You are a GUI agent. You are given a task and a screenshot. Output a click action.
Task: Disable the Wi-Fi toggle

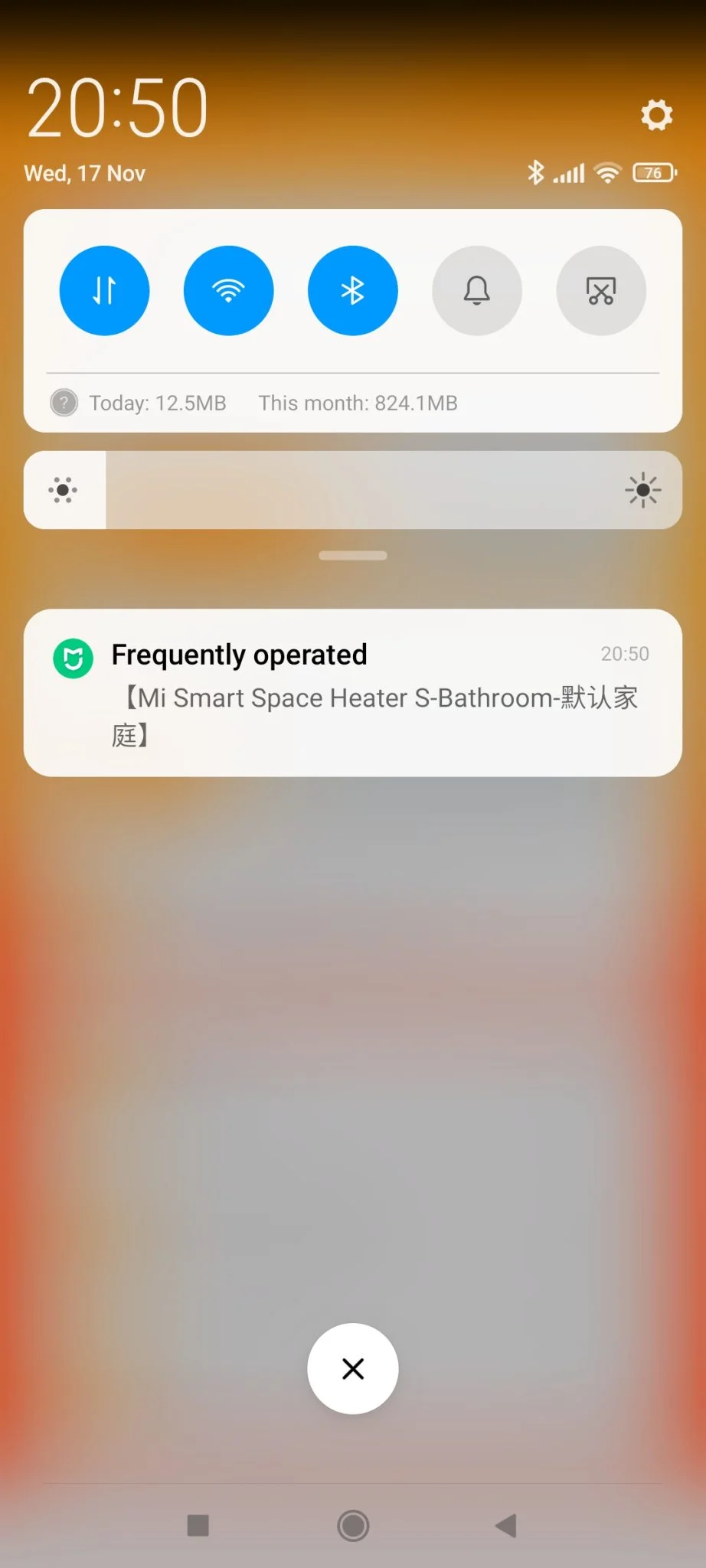click(x=228, y=291)
